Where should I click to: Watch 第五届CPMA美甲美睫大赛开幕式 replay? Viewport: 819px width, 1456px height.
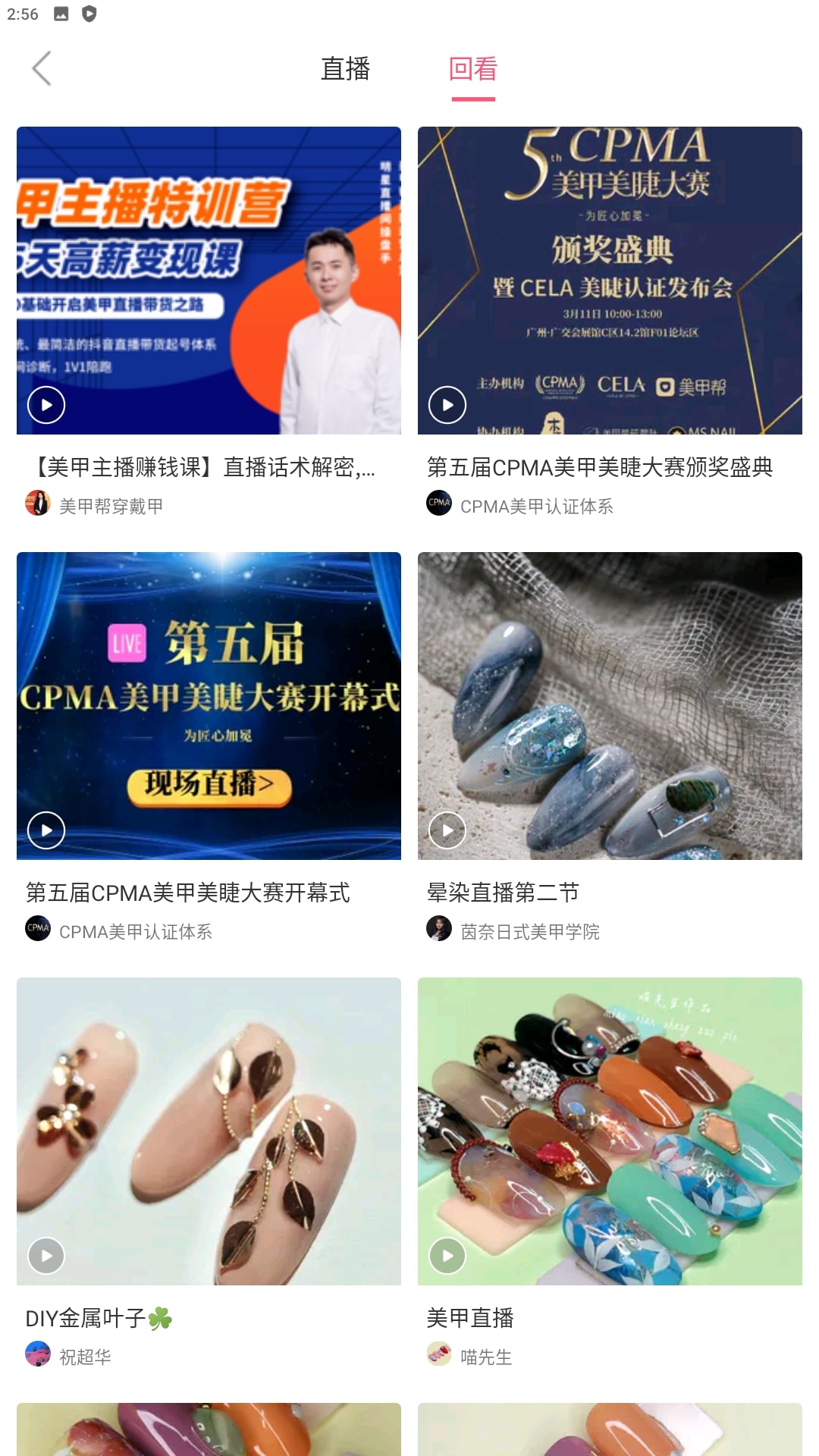coord(209,706)
